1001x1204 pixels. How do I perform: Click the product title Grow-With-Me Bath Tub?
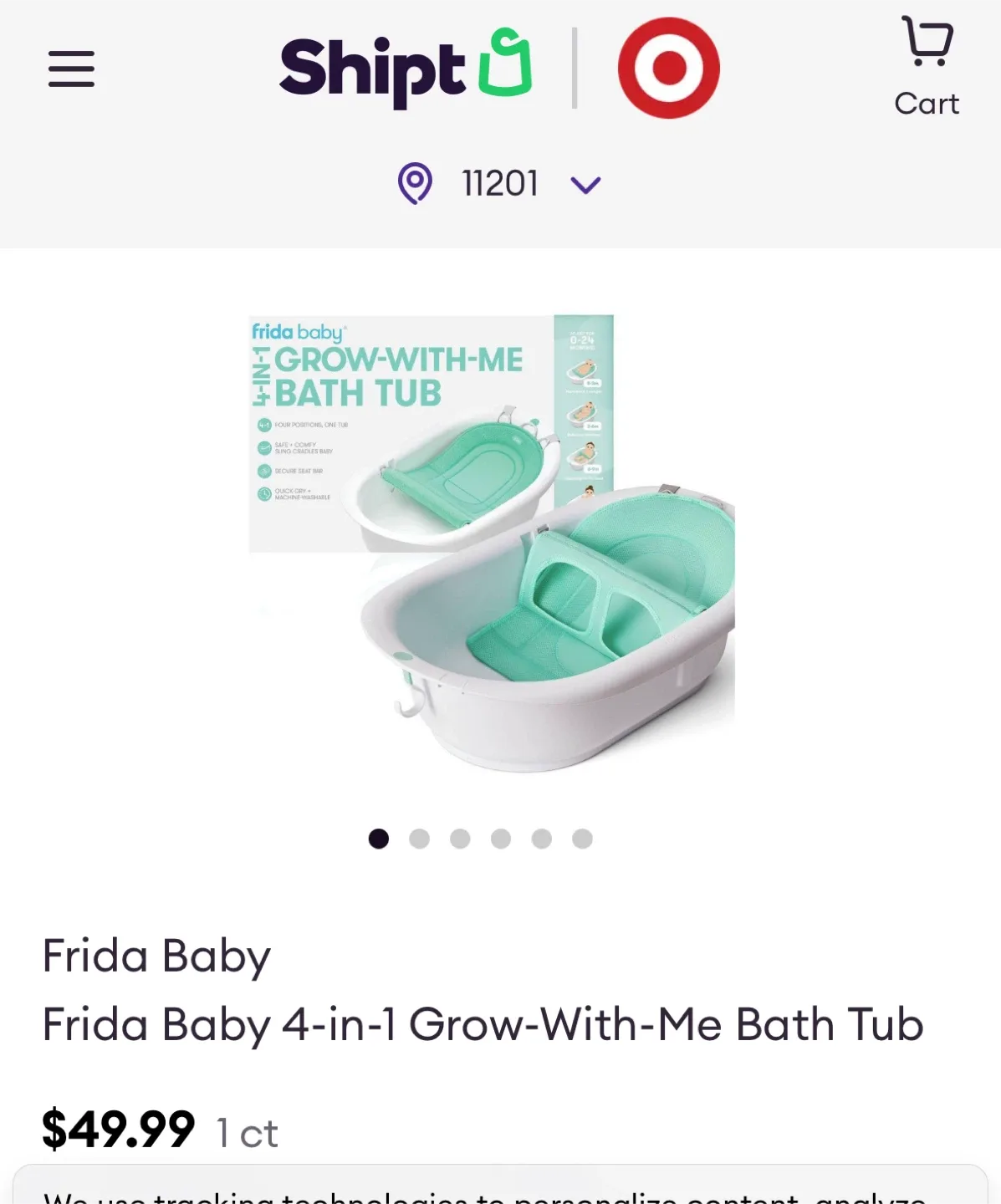(x=482, y=1023)
